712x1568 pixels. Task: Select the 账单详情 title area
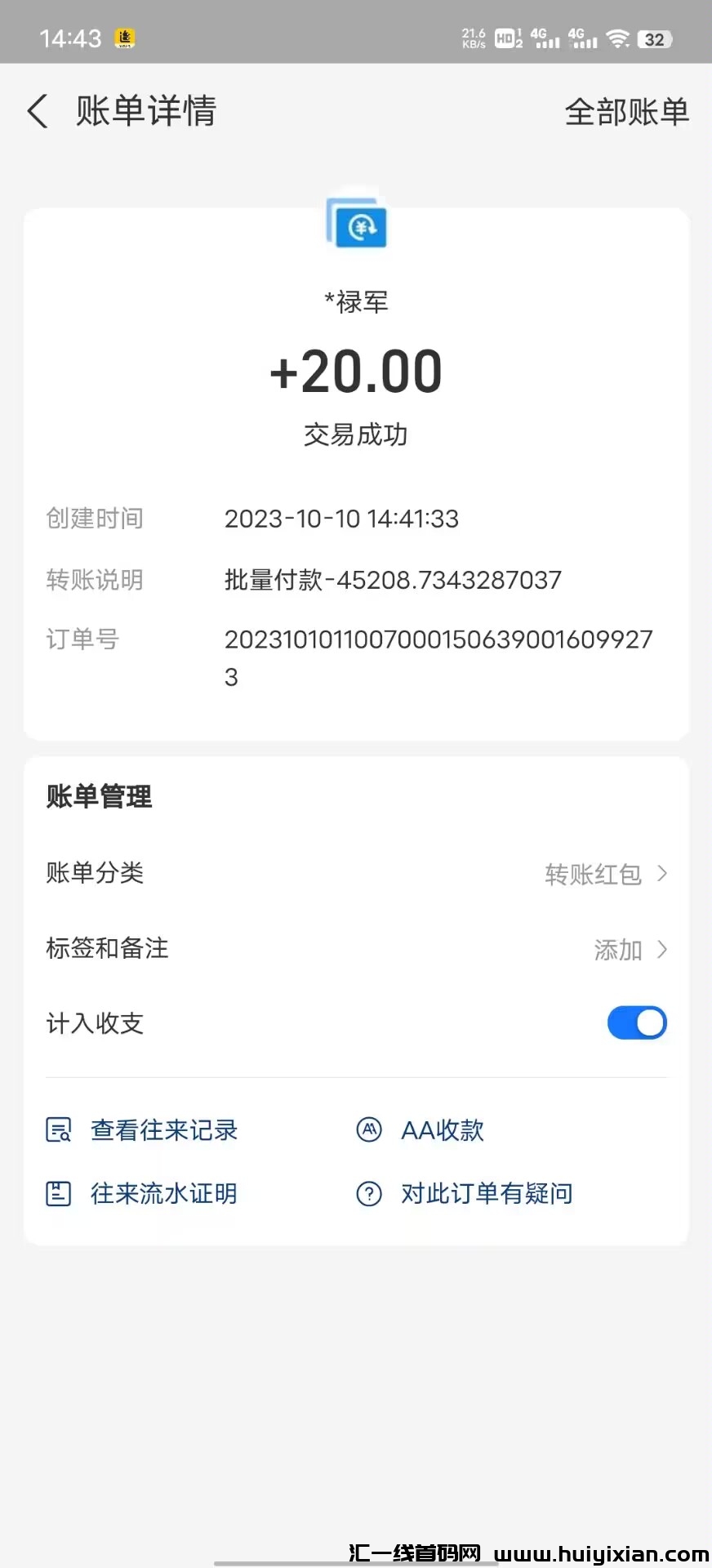tap(145, 110)
